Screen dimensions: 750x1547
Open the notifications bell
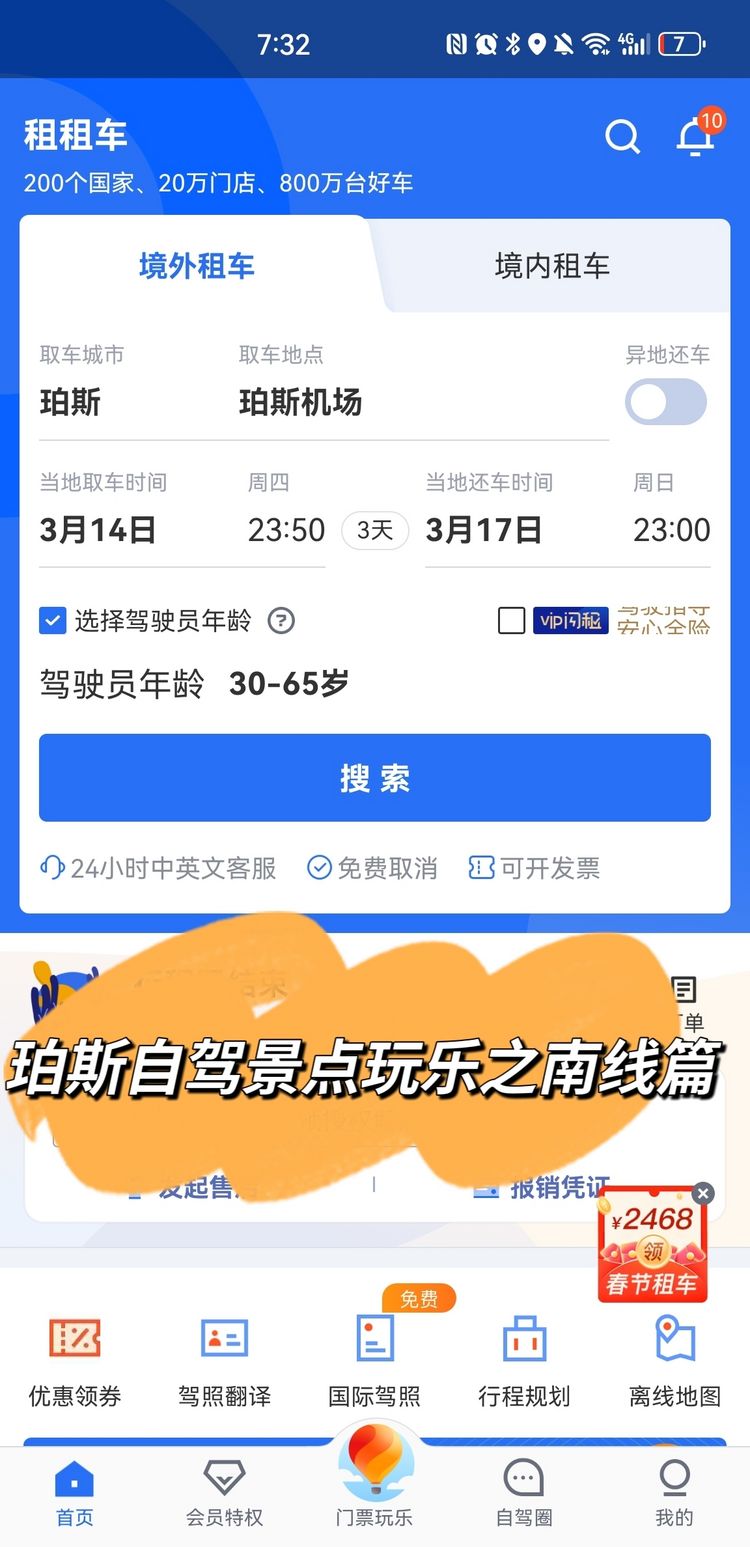pyautogui.click(x=695, y=136)
